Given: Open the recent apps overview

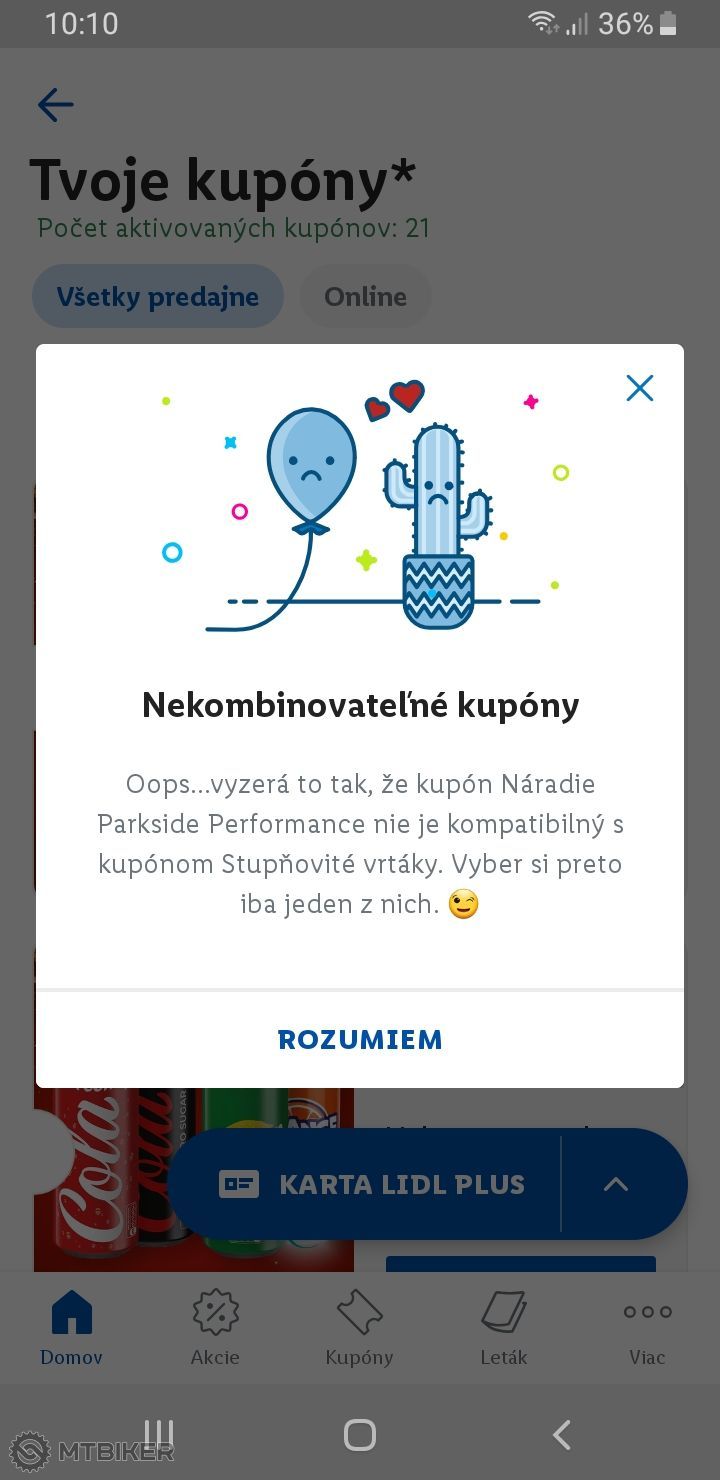Looking at the screenshot, I should click(x=159, y=1433).
